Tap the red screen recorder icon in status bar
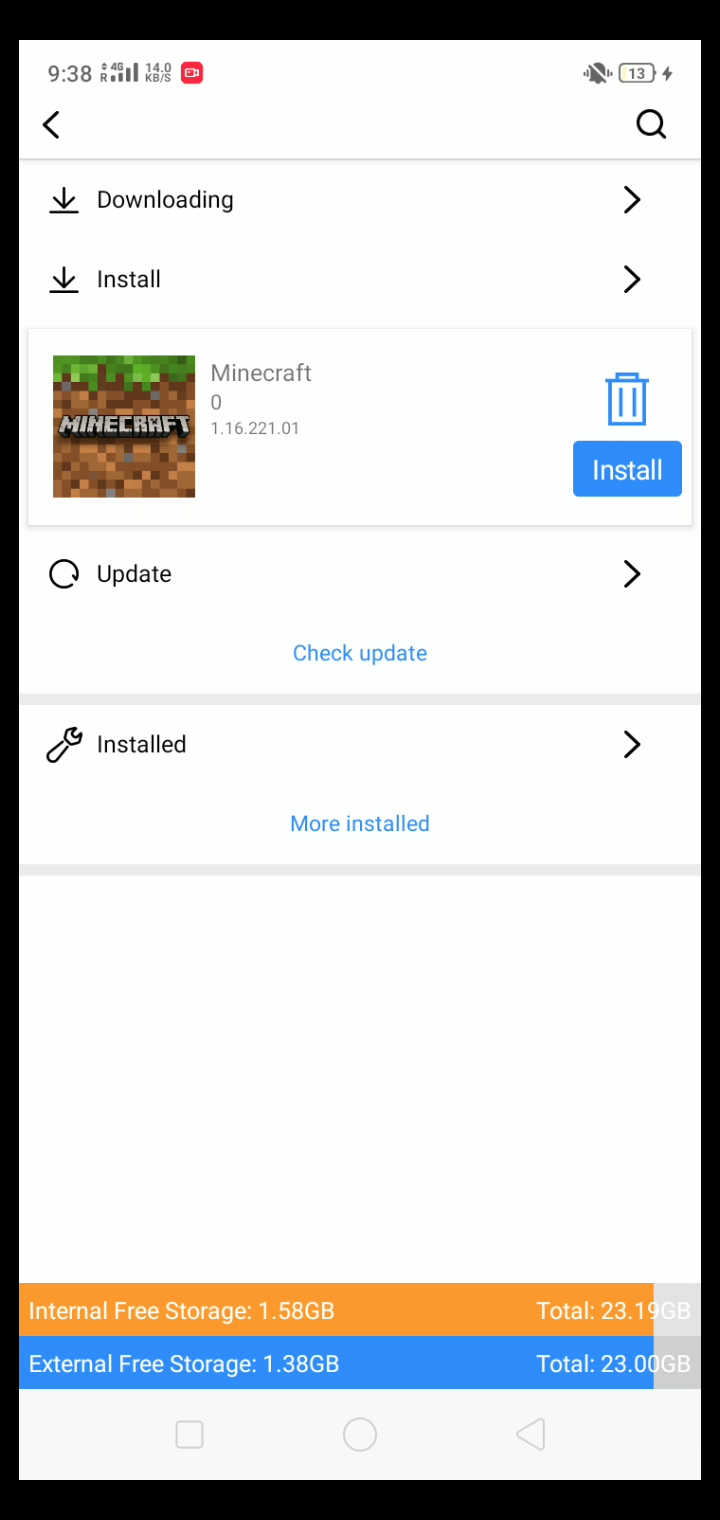The height and width of the screenshot is (1520, 720). [x=191, y=72]
